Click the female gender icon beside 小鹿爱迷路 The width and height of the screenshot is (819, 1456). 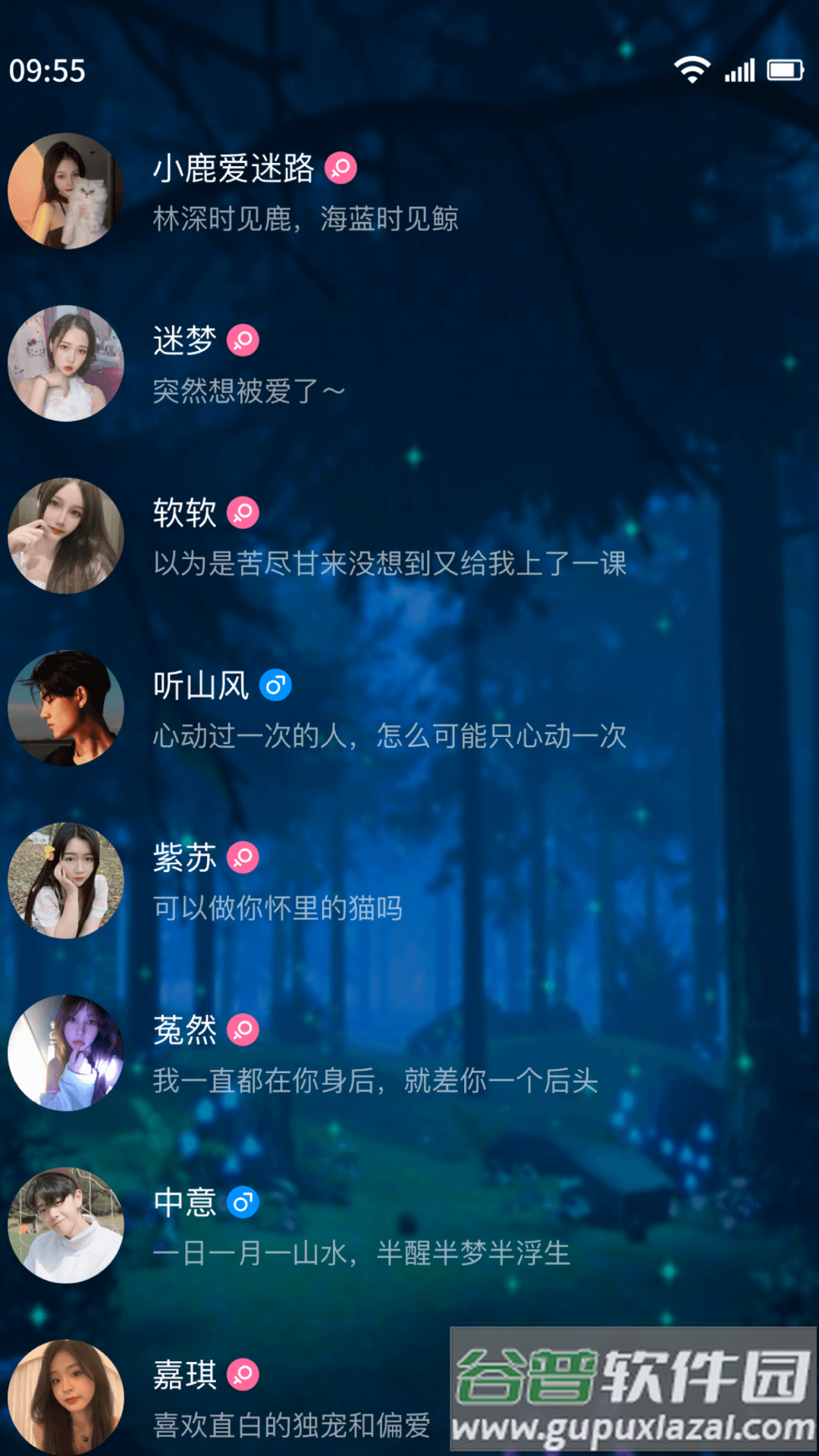coord(340,168)
